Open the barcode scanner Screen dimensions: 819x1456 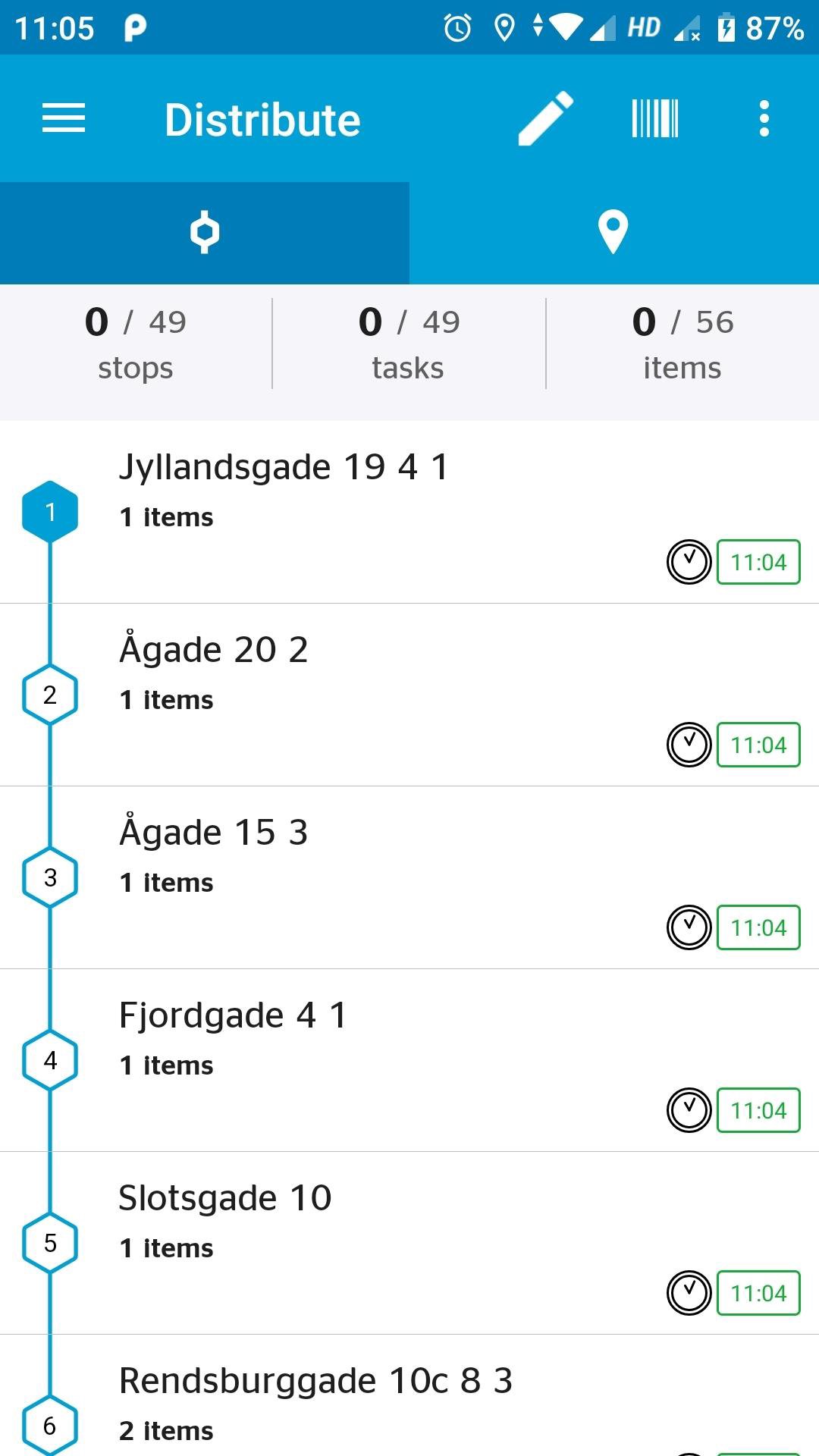pyautogui.click(x=655, y=119)
